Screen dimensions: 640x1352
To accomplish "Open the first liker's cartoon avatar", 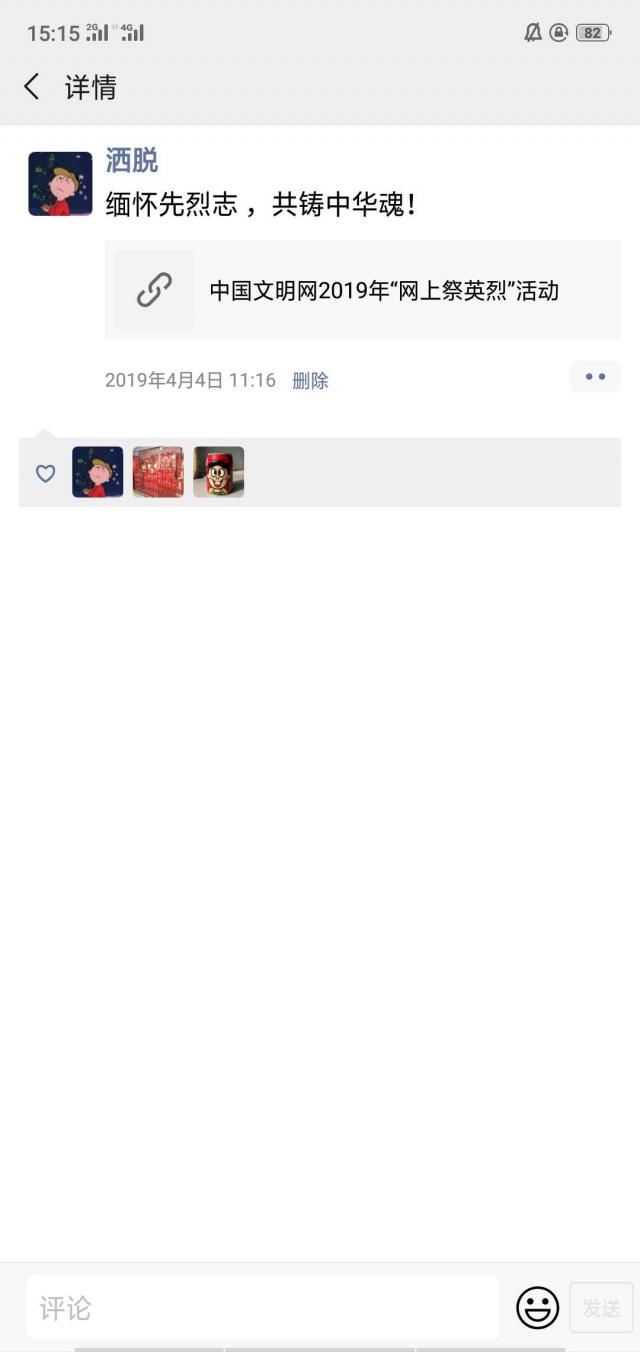I will click(x=98, y=472).
